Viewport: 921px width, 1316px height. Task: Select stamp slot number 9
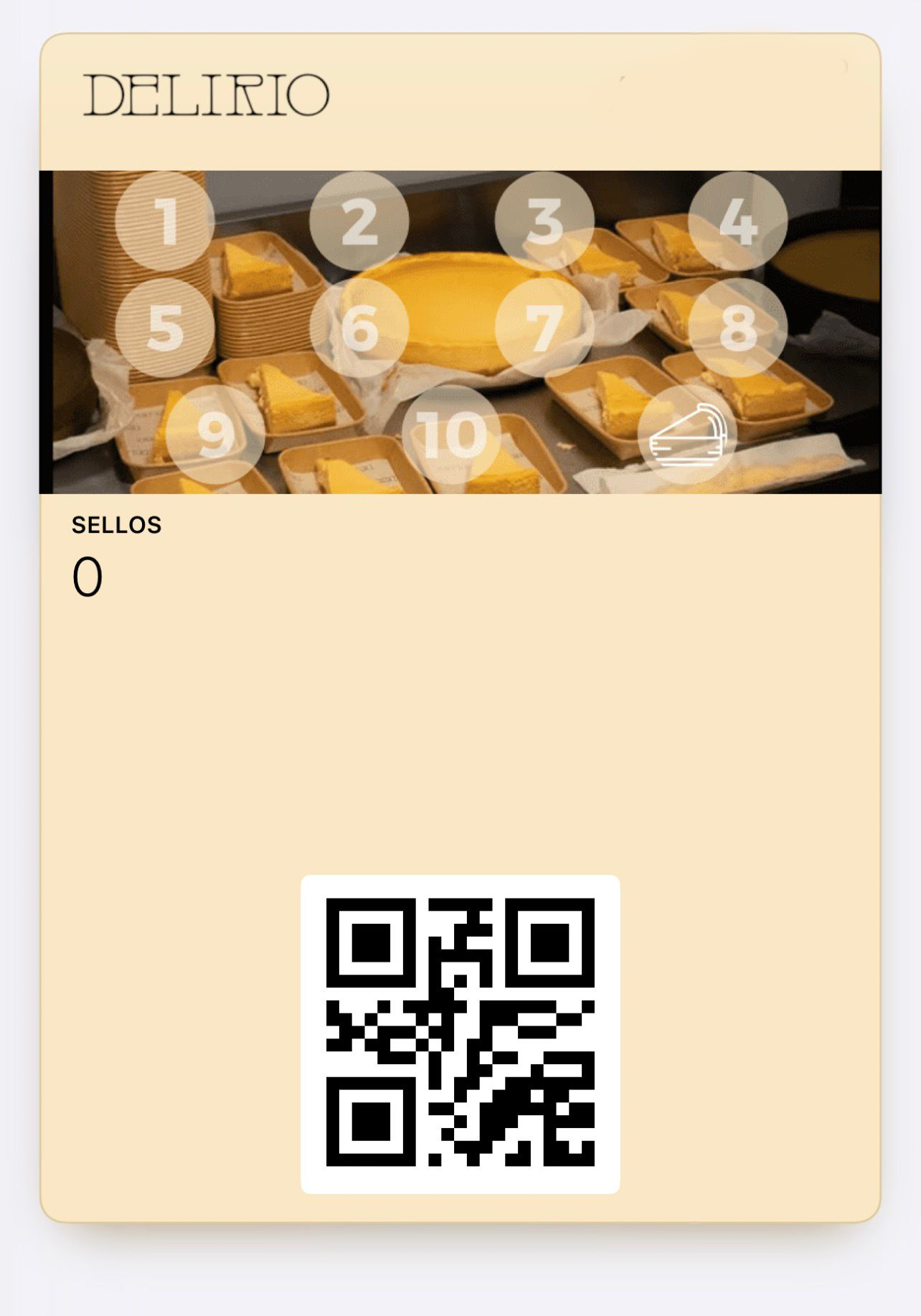[215, 434]
